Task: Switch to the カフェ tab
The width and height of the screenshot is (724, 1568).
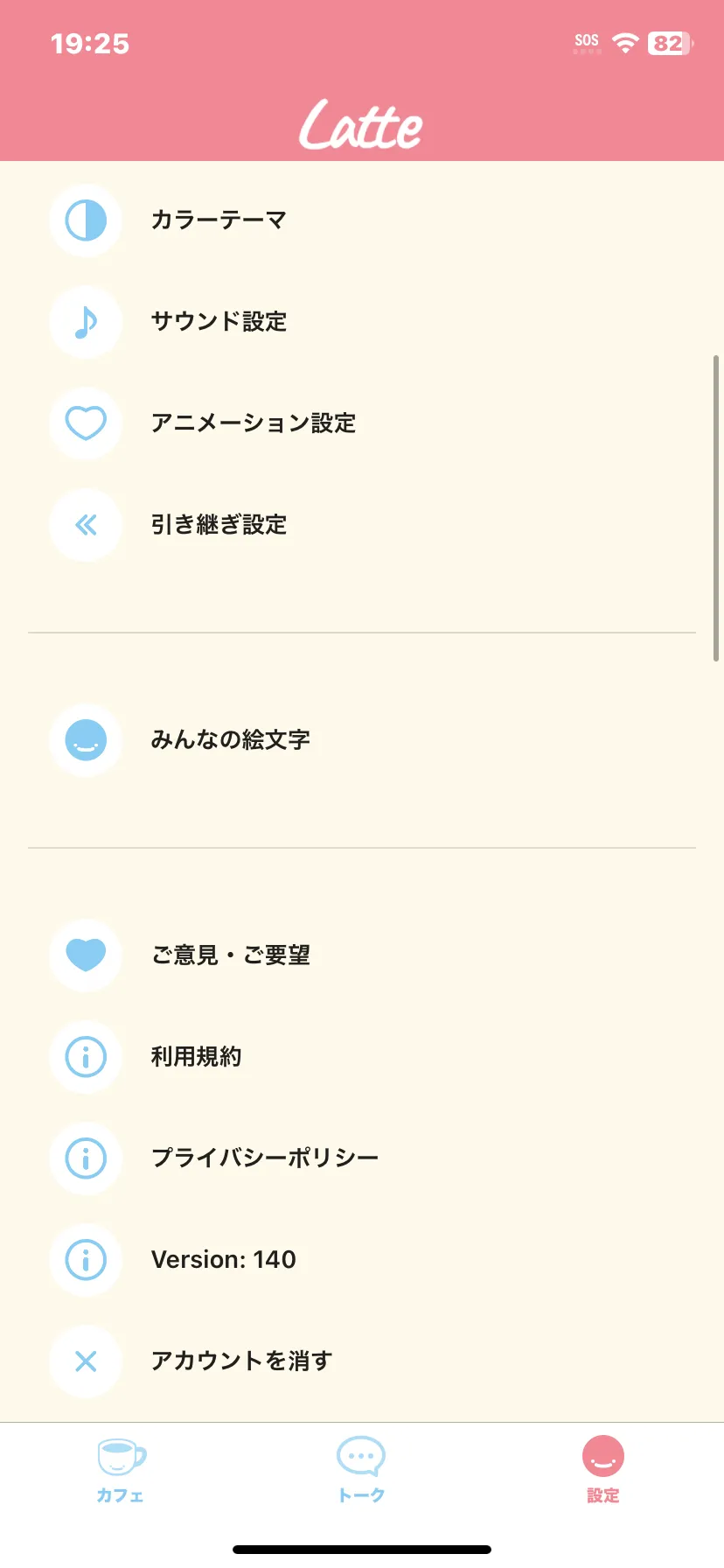Action: (121, 1470)
